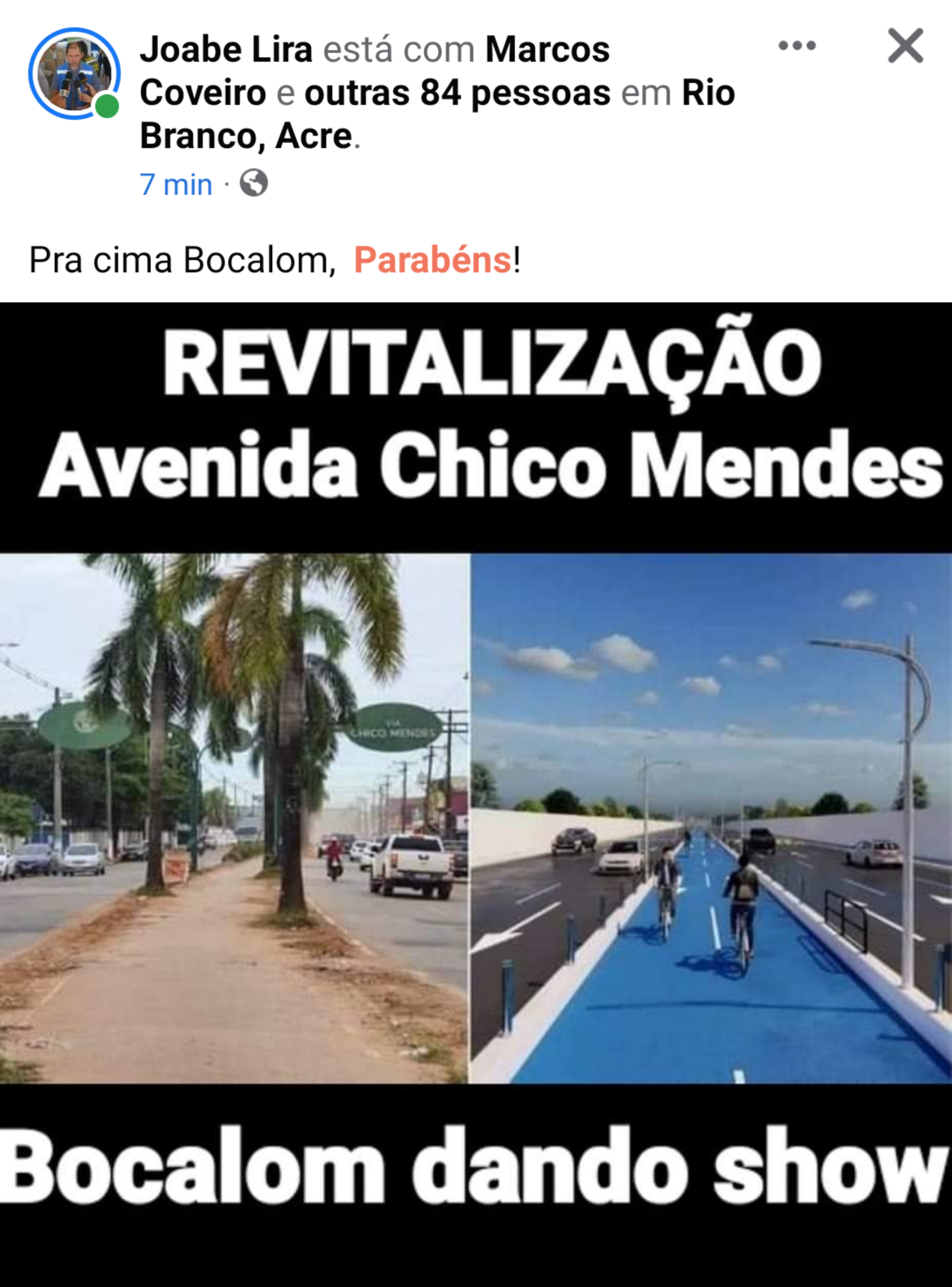Open the post's three-dot options menu
This screenshot has height=1287, width=952.
[797, 45]
